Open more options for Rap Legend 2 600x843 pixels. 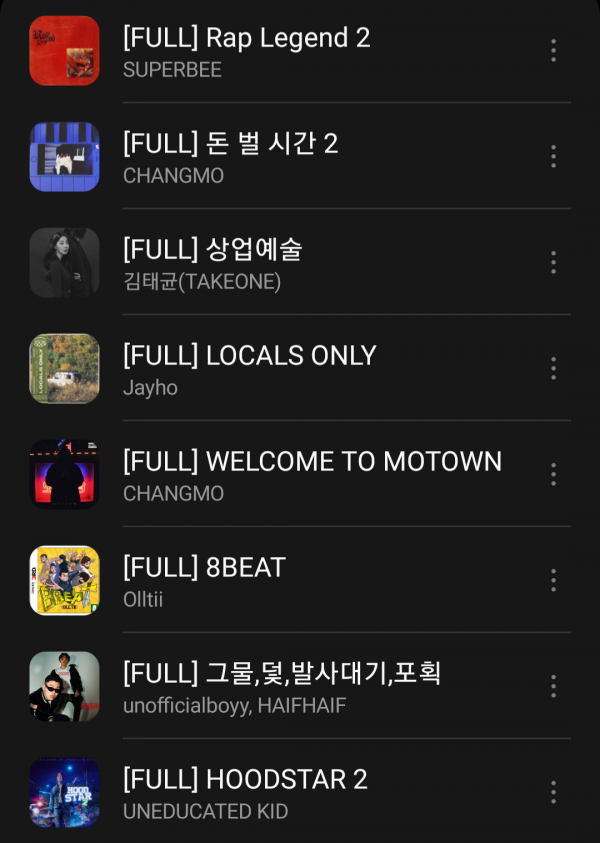[553, 50]
